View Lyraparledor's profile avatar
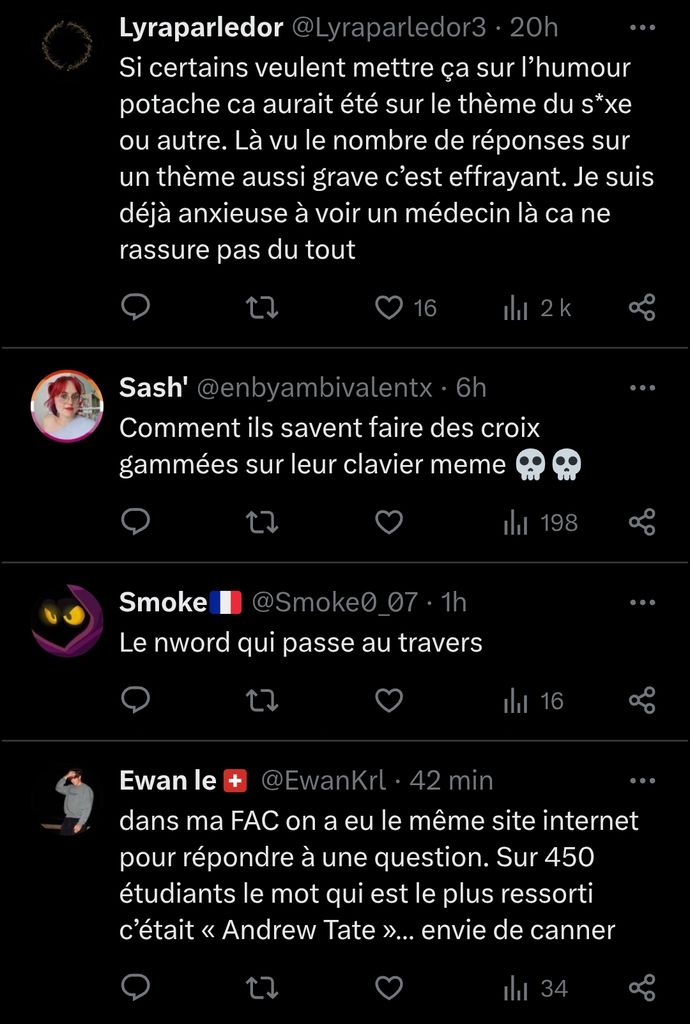This screenshot has height=1024, width=690. (x=67, y=46)
